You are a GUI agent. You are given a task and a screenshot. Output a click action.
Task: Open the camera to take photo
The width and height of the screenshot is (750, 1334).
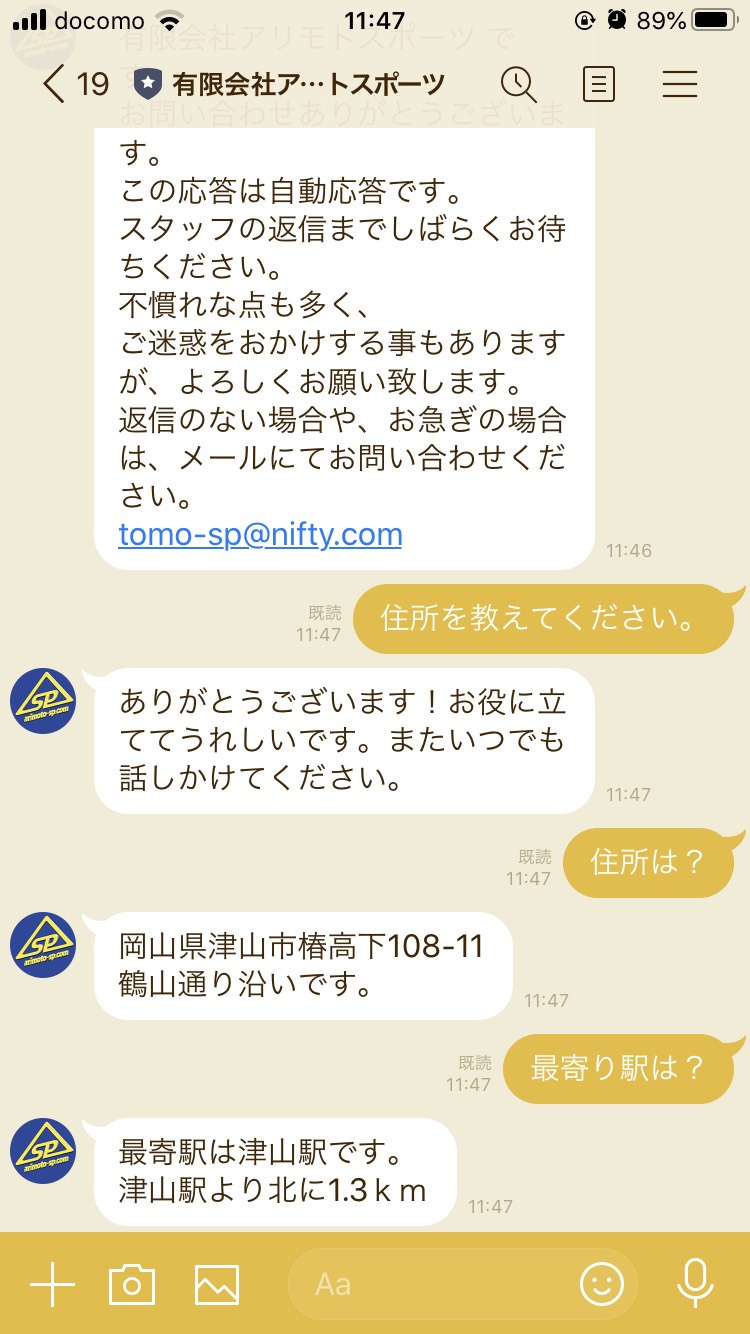tap(132, 1284)
